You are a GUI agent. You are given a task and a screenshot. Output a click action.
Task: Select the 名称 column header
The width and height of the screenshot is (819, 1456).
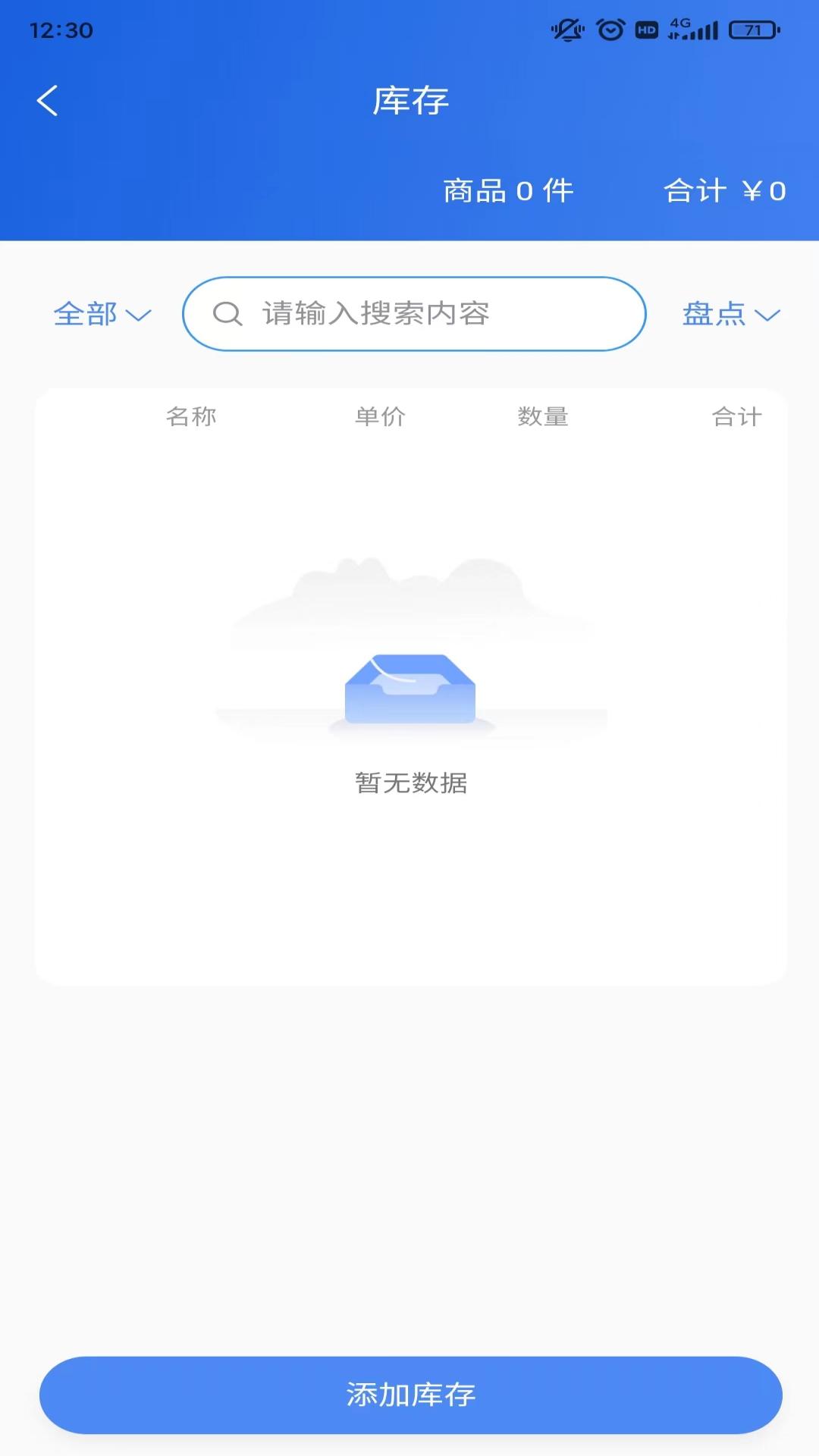[192, 416]
